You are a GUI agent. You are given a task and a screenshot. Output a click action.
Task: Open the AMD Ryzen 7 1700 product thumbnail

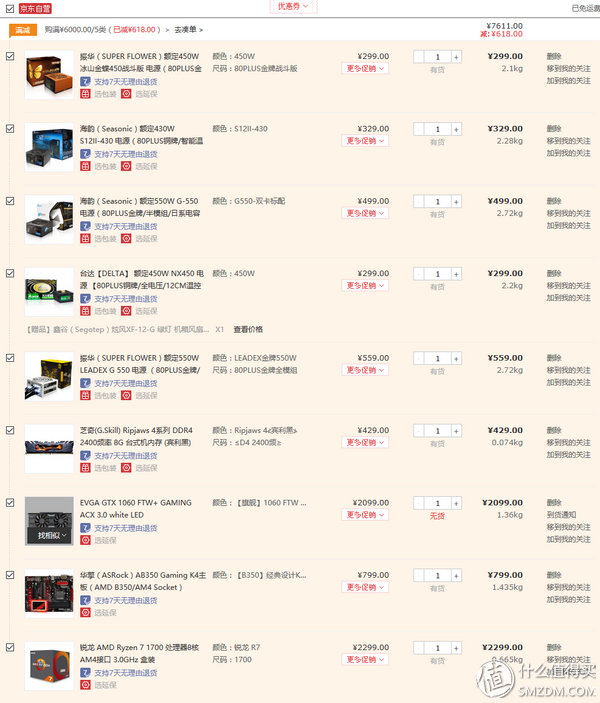click(49, 666)
